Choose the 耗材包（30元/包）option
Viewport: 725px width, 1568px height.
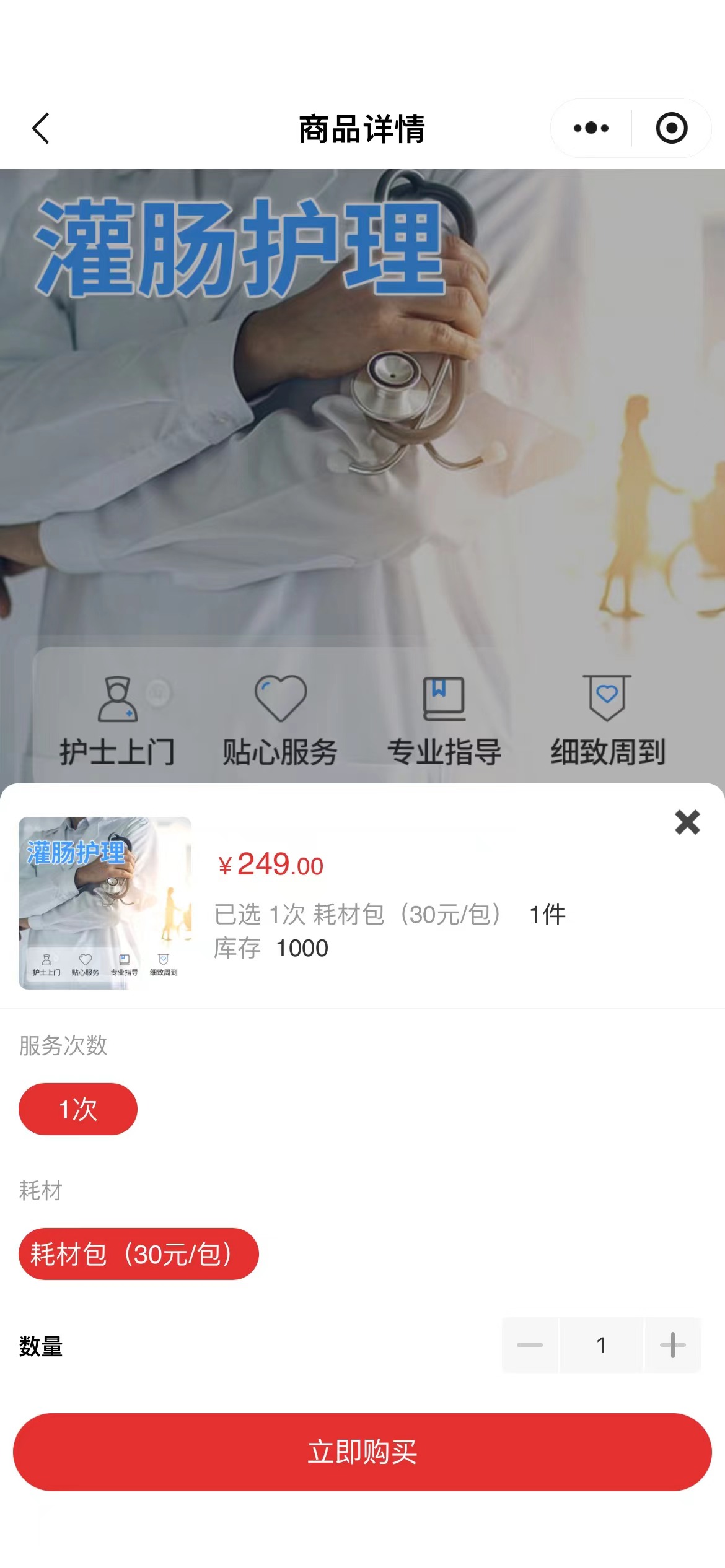(138, 1253)
